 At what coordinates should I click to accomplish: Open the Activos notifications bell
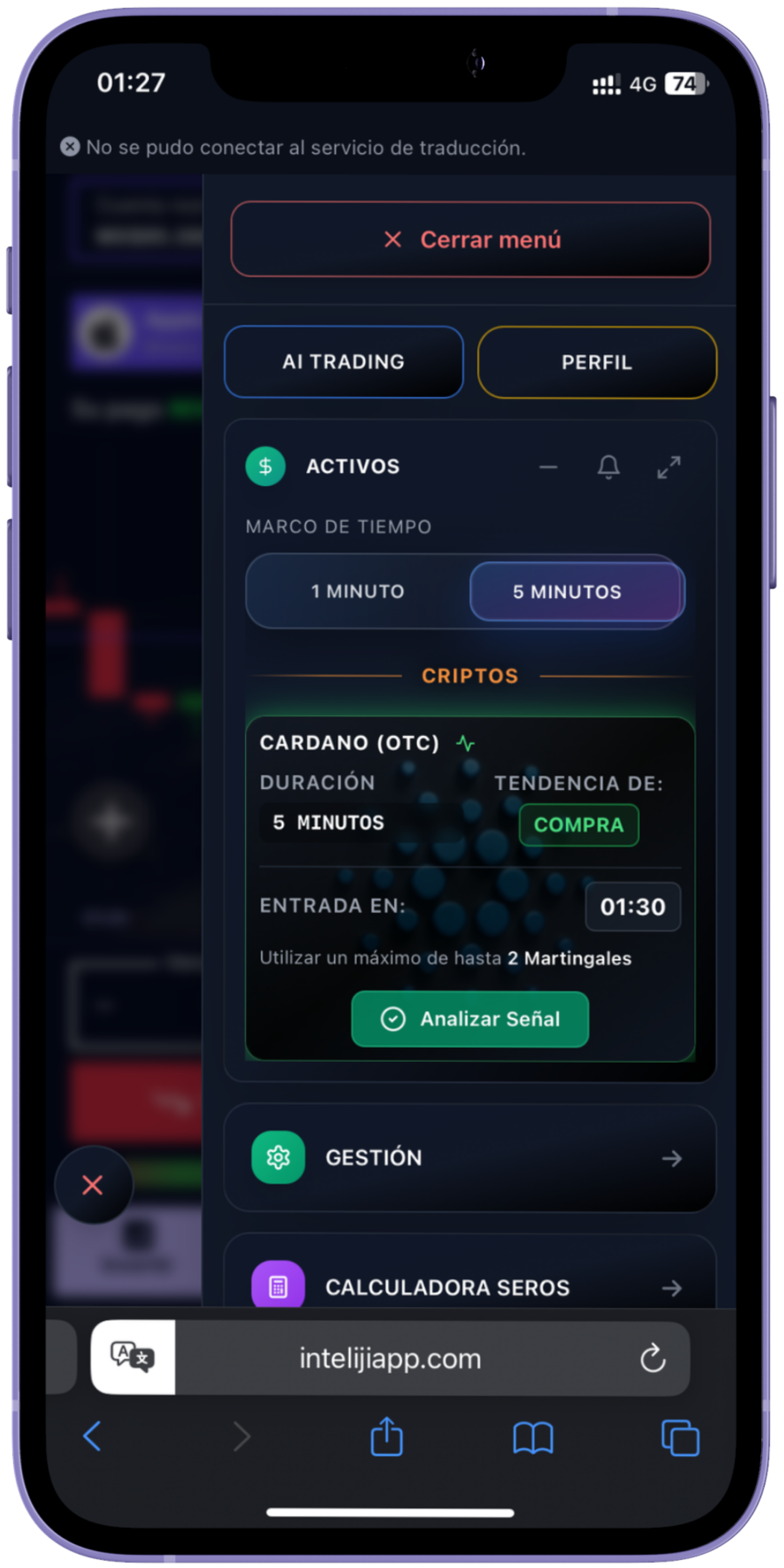coord(608,467)
